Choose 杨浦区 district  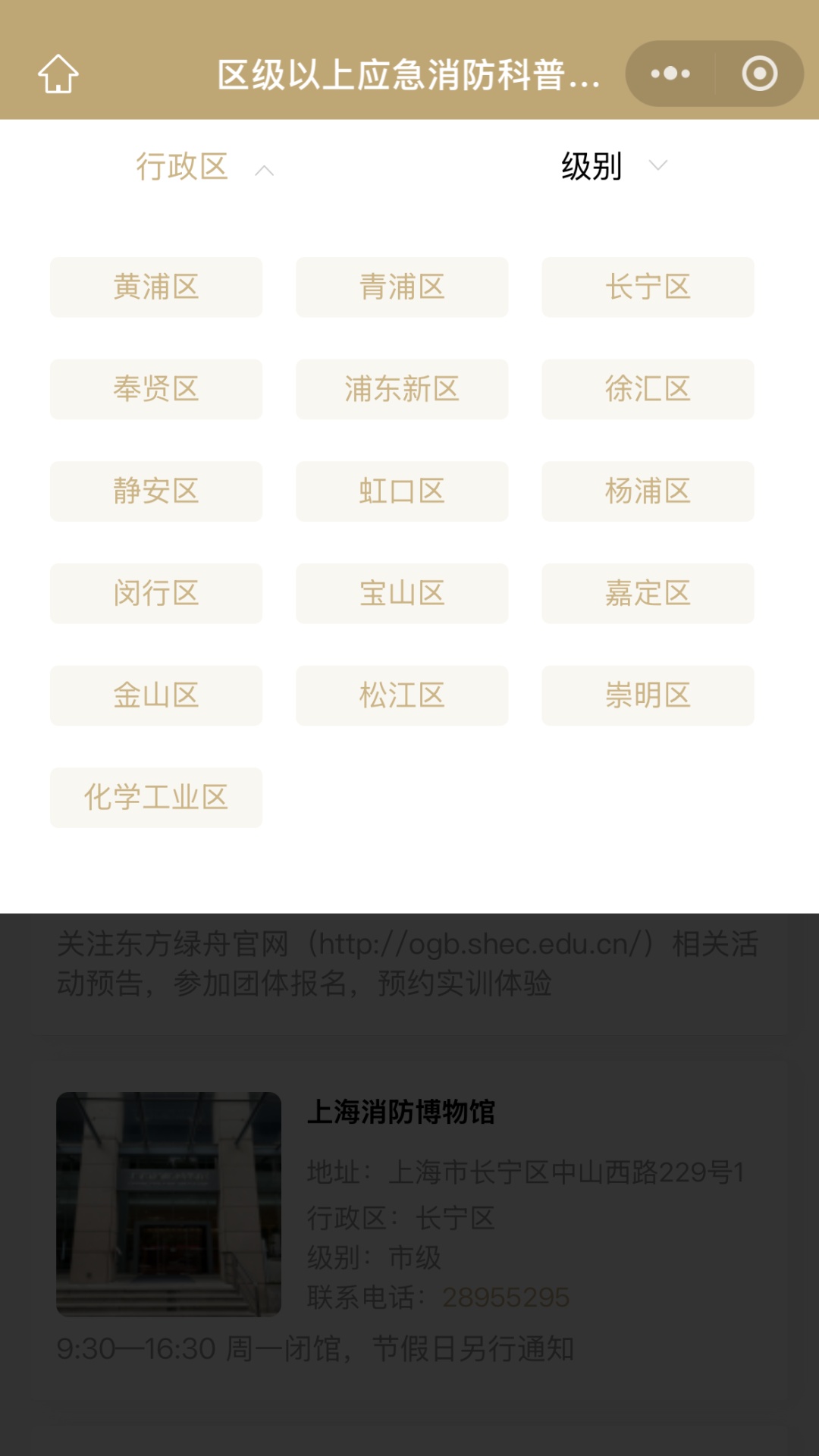click(648, 491)
